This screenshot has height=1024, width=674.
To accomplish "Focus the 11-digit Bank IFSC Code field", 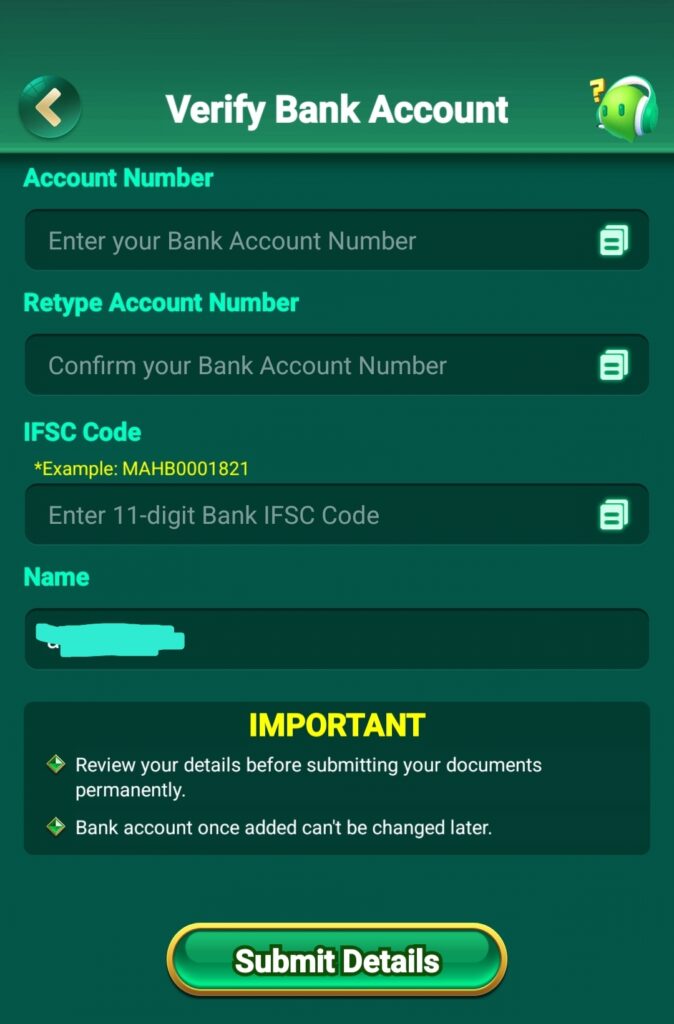I will click(x=300, y=516).
